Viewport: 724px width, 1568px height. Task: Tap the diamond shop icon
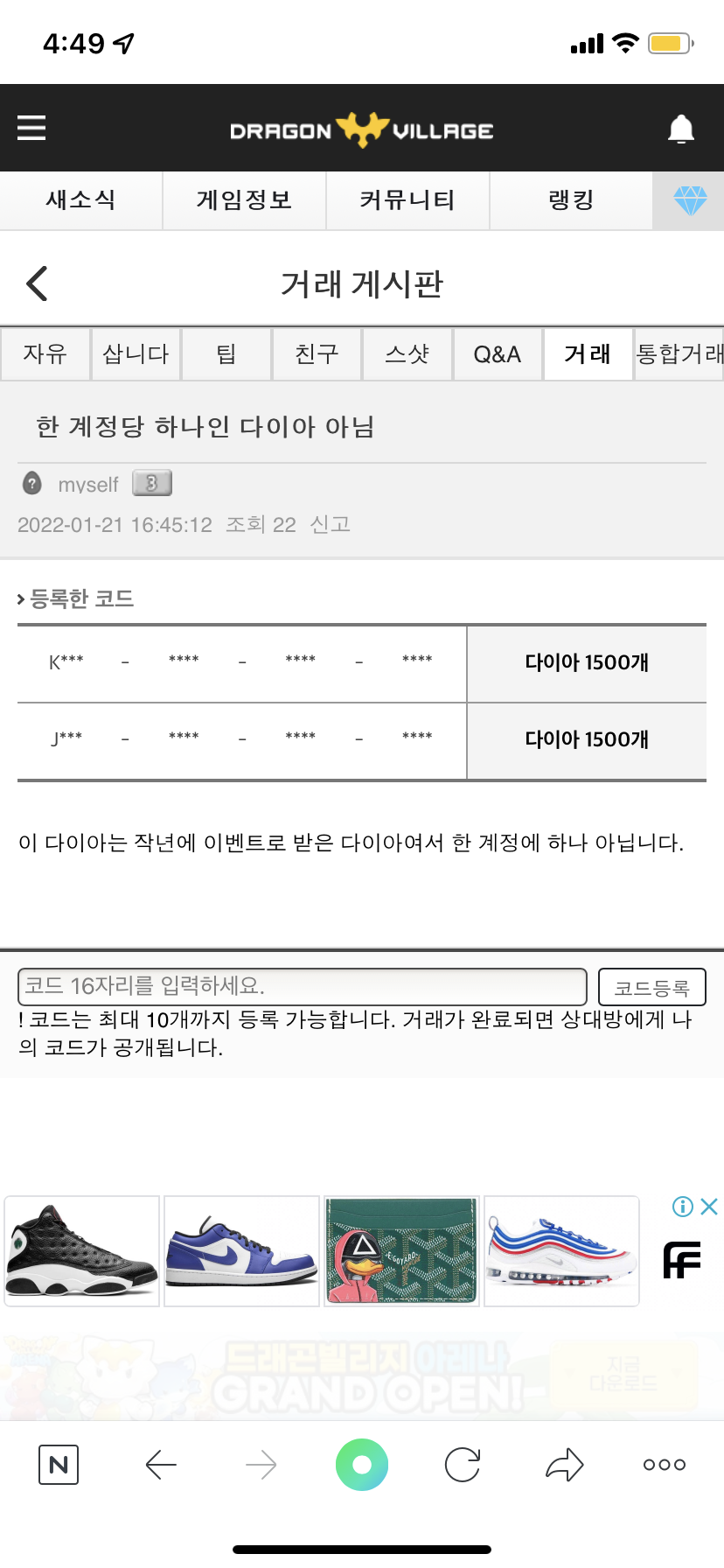(689, 200)
